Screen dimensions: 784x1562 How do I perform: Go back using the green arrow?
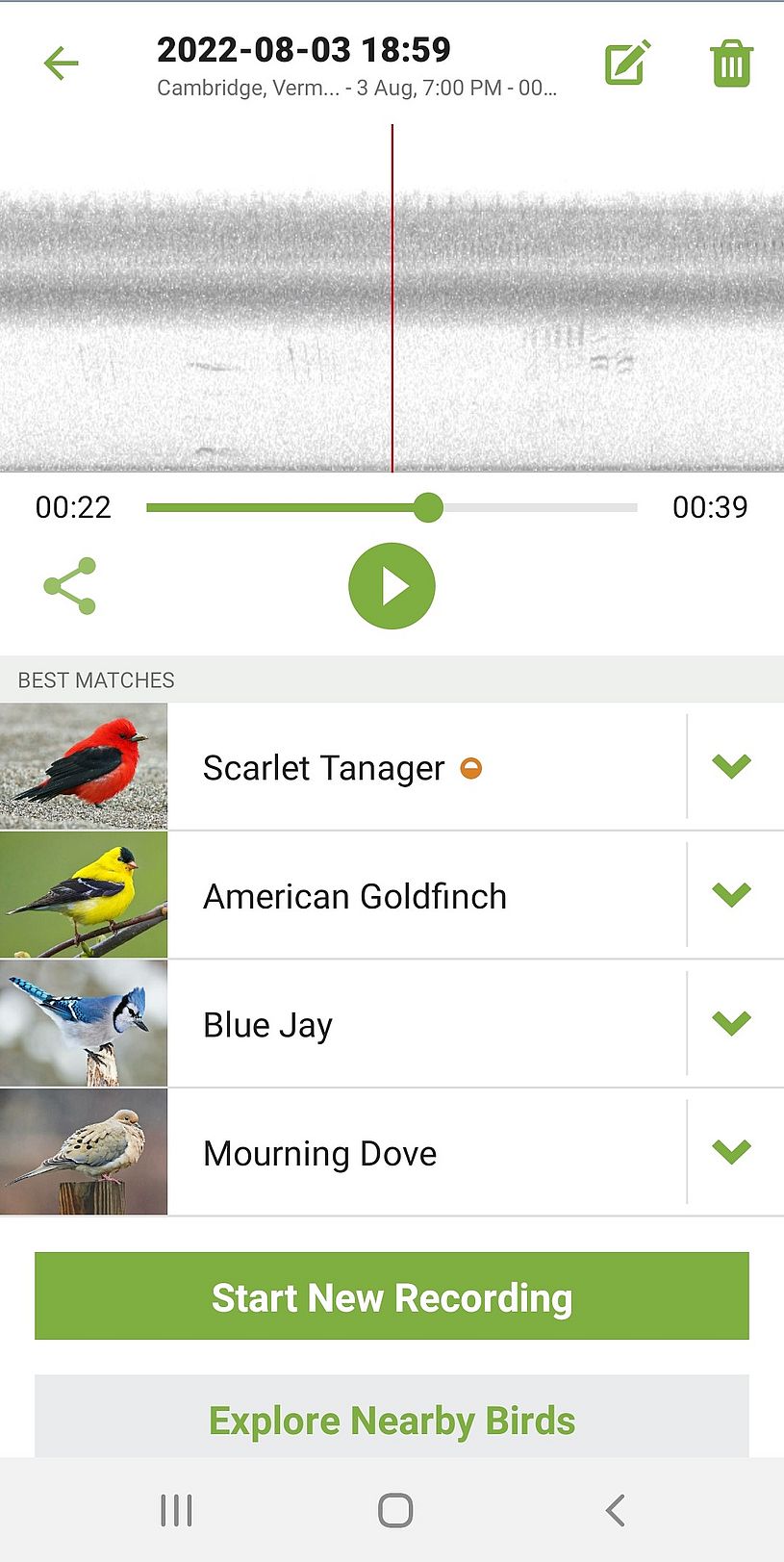pos(61,64)
